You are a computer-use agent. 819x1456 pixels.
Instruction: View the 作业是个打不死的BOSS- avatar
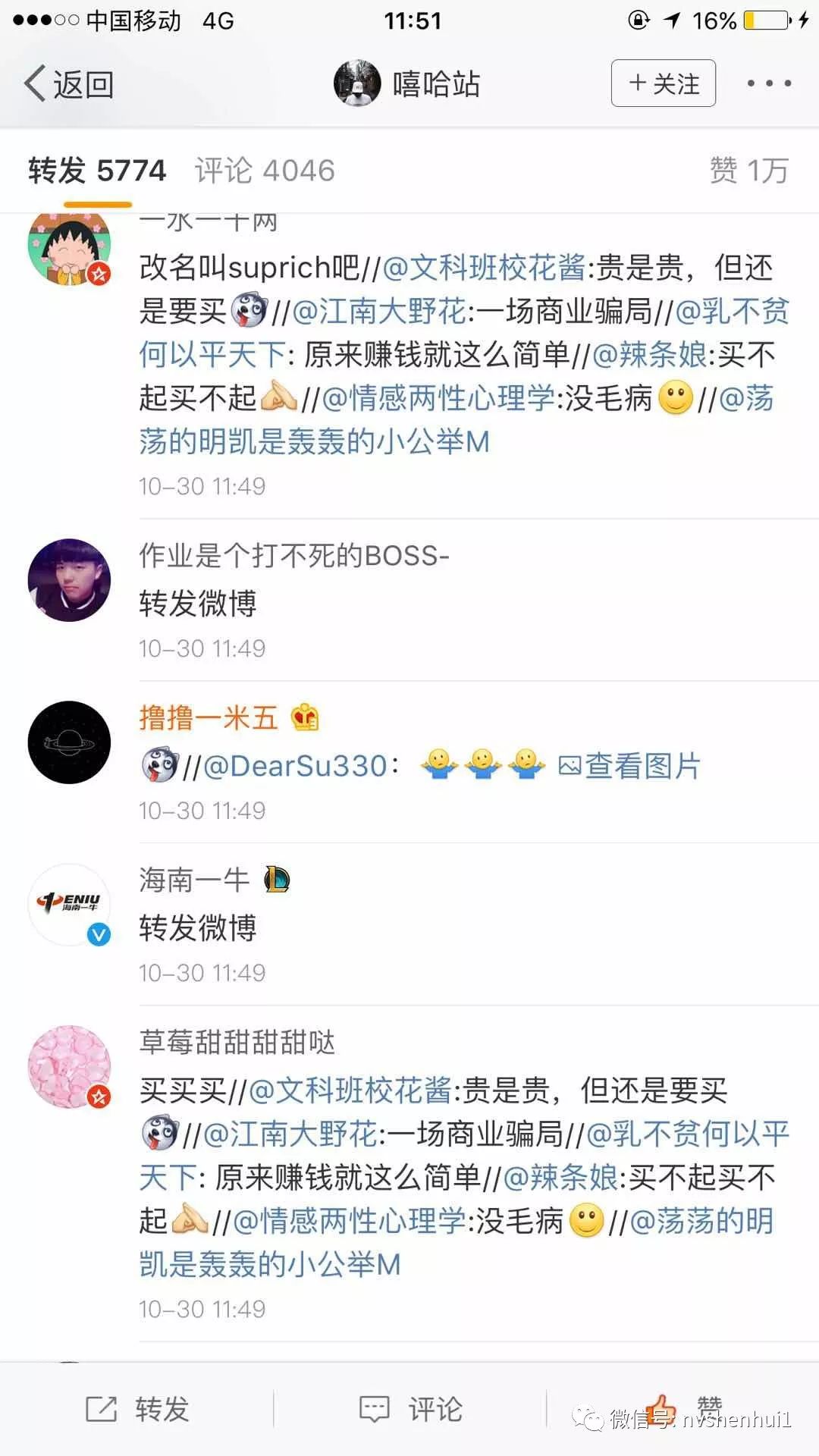pos(69,580)
